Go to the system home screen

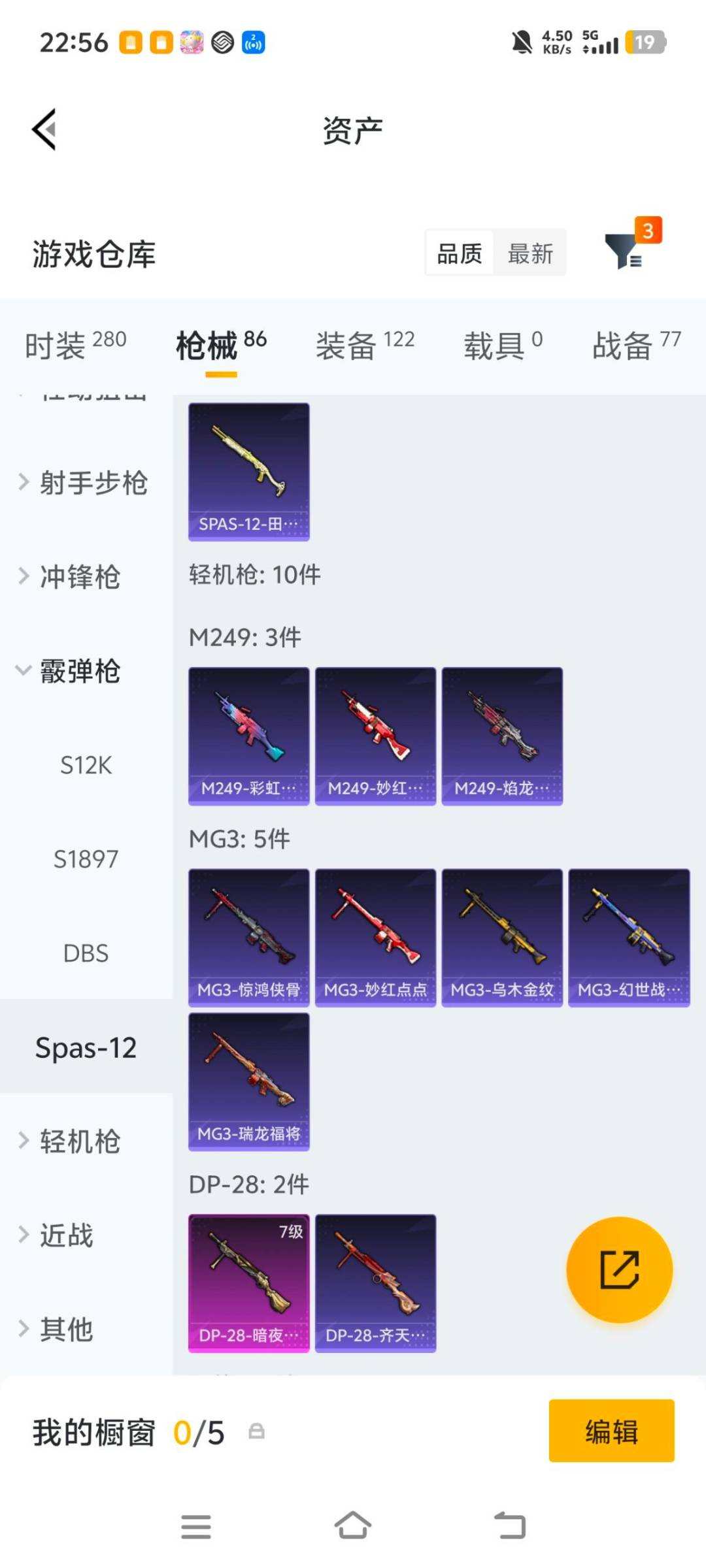click(353, 1527)
